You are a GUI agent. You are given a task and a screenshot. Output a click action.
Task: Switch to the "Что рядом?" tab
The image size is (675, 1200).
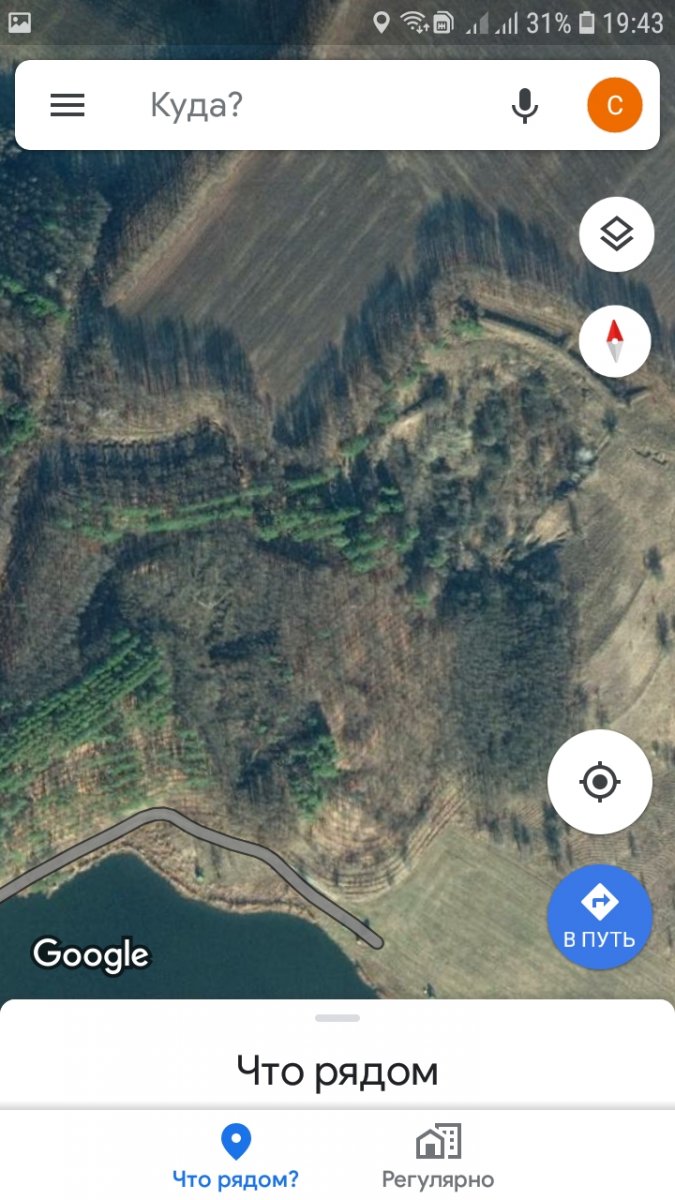click(235, 1156)
